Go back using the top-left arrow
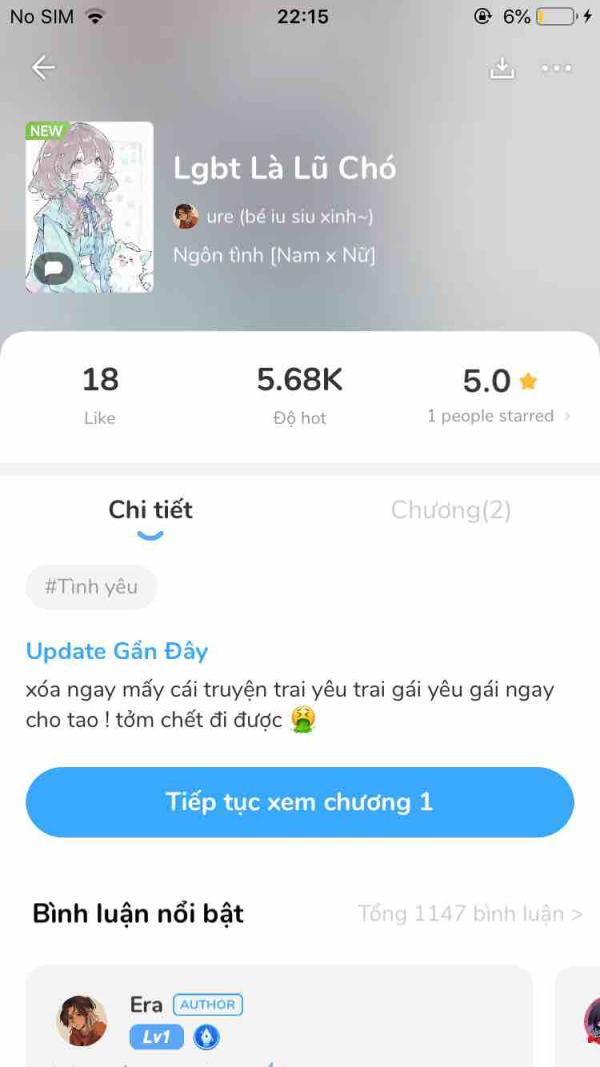Screen dimensions: 600x1067 pos(43,67)
